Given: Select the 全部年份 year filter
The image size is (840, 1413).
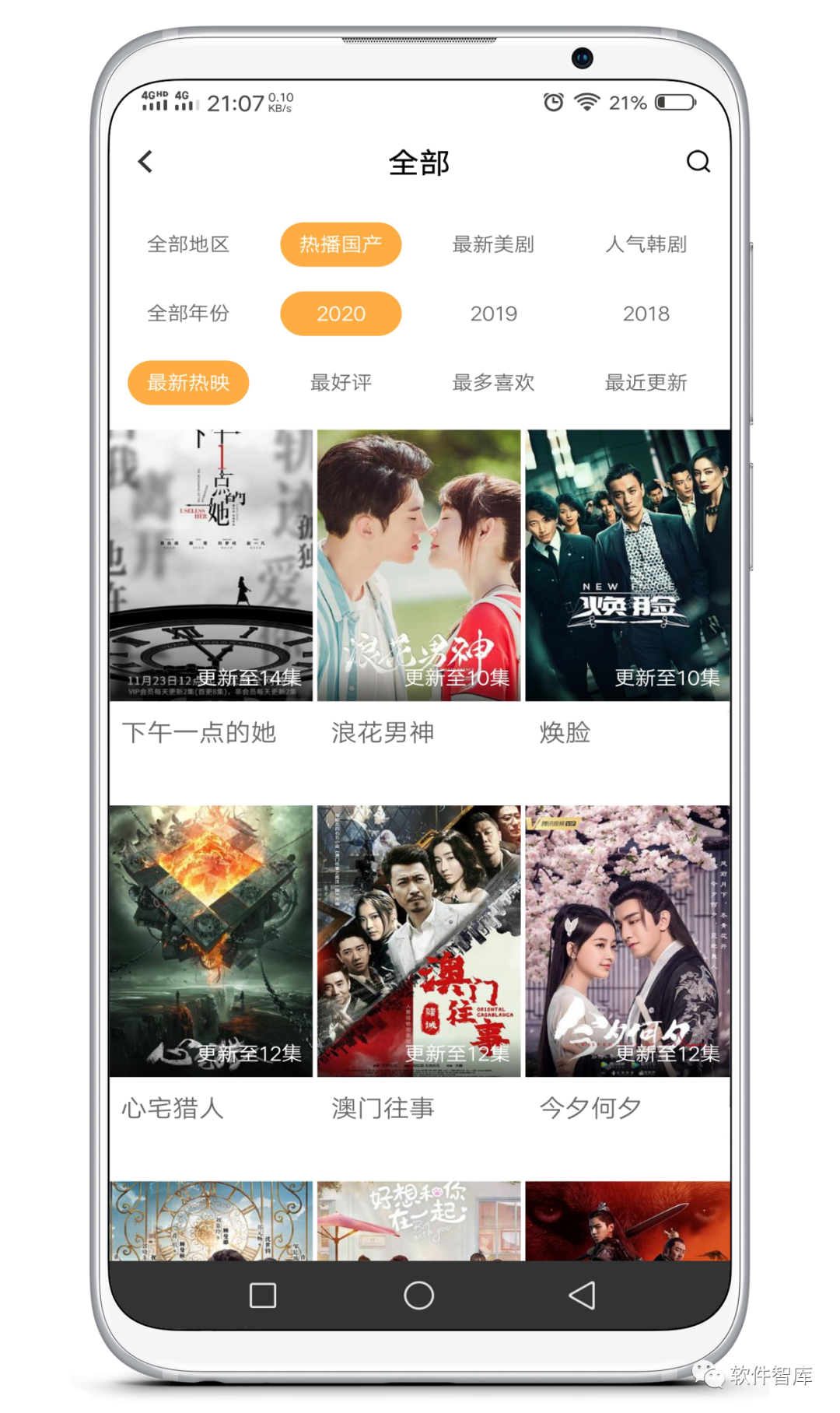Looking at the screenshot, I should tap(188, 314).
